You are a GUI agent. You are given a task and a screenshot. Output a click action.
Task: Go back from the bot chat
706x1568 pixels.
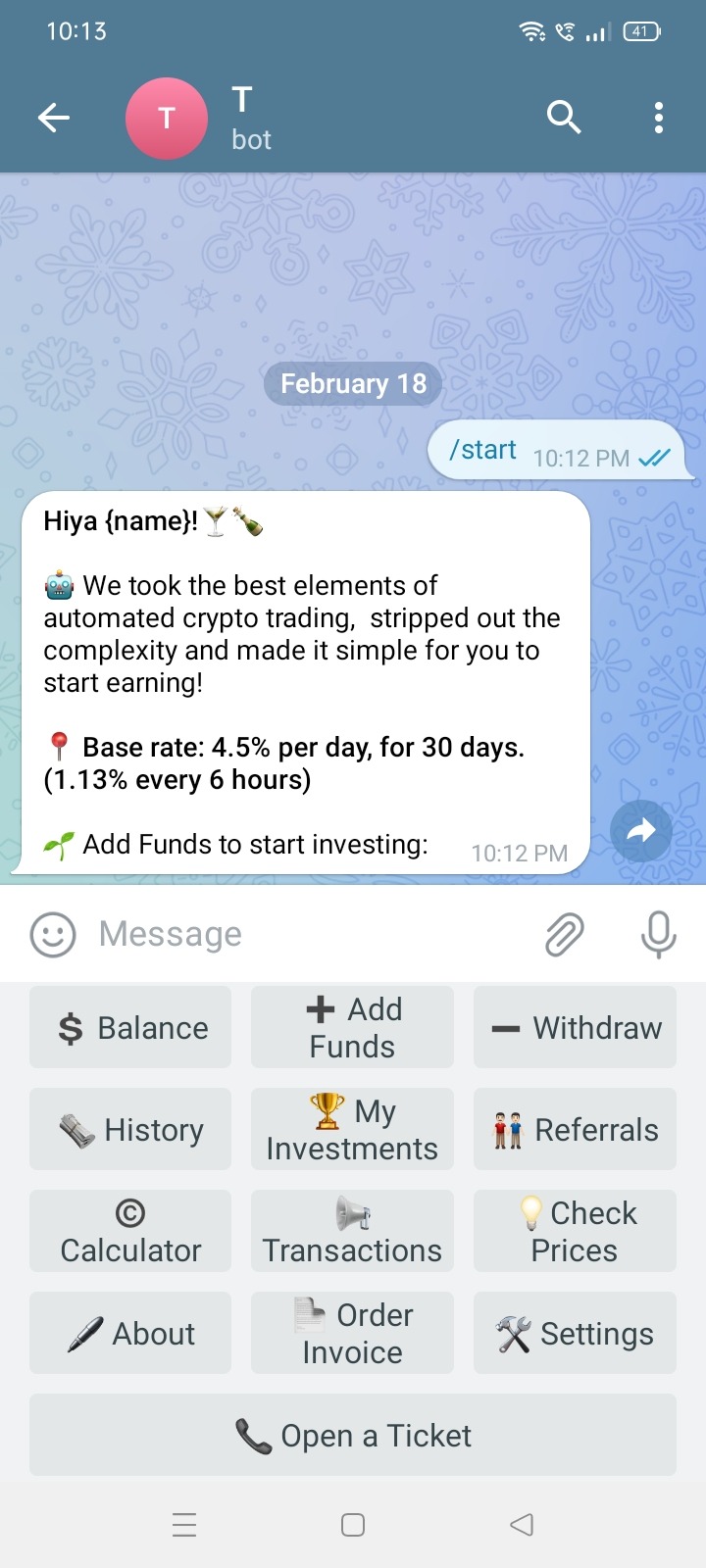click(x=54, y=119)
